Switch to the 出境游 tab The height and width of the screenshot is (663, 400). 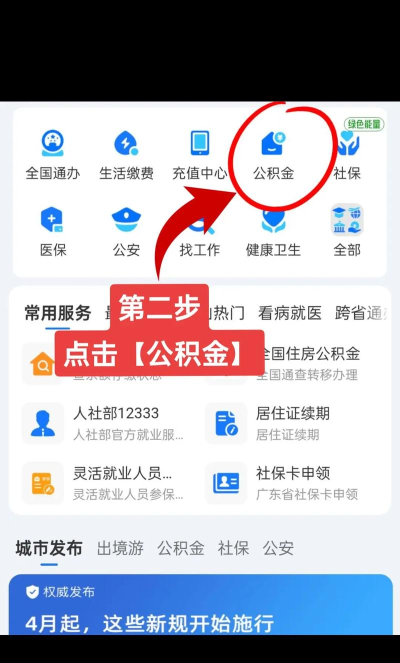pyautogui.click(x=121, y=548)
